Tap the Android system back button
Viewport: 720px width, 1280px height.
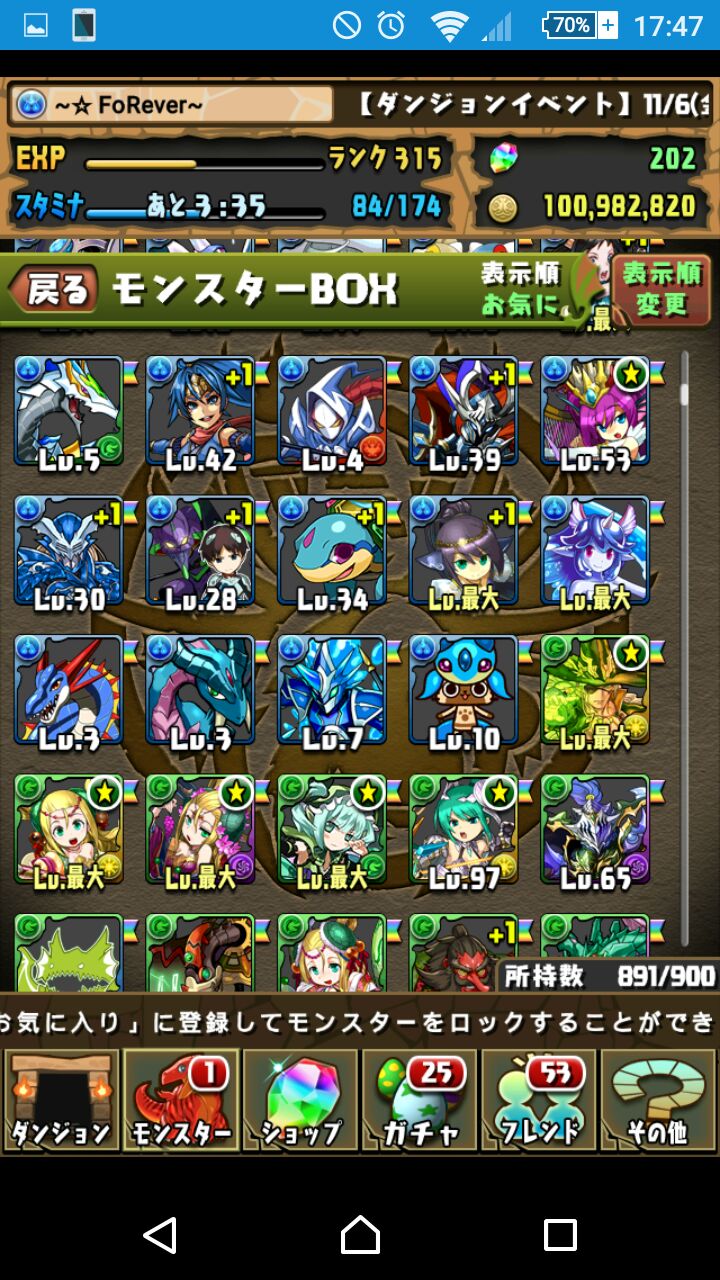tap(160, 1235)
